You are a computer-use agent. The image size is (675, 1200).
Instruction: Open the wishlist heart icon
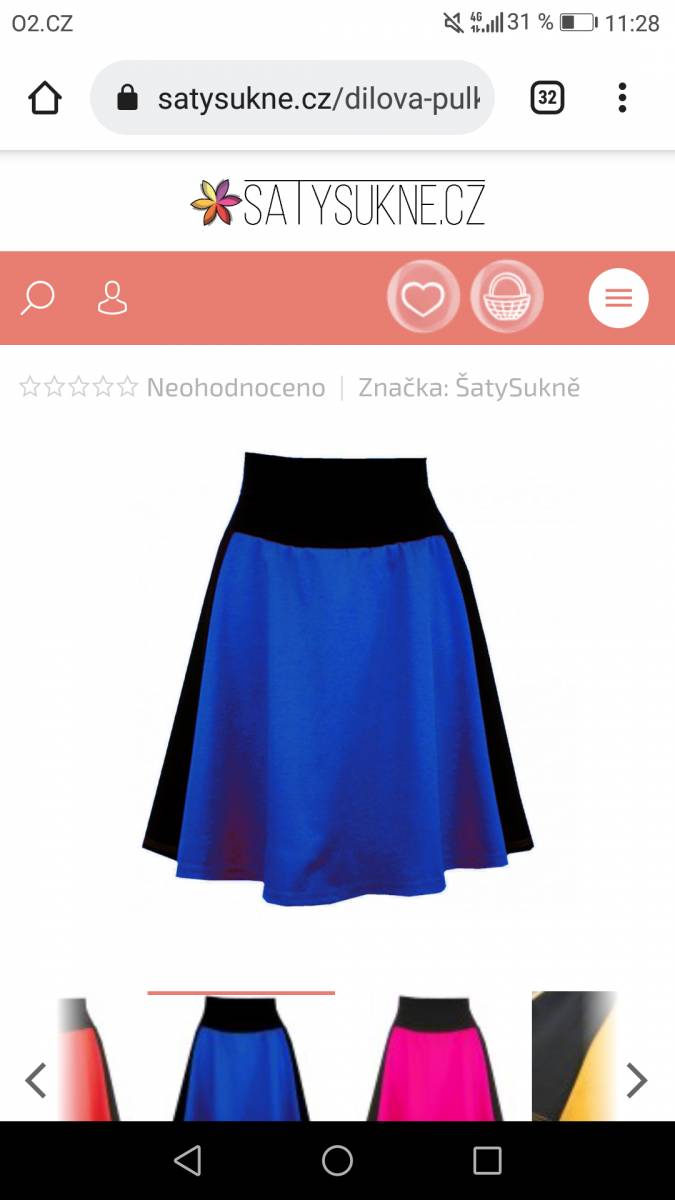click(423, 297)
